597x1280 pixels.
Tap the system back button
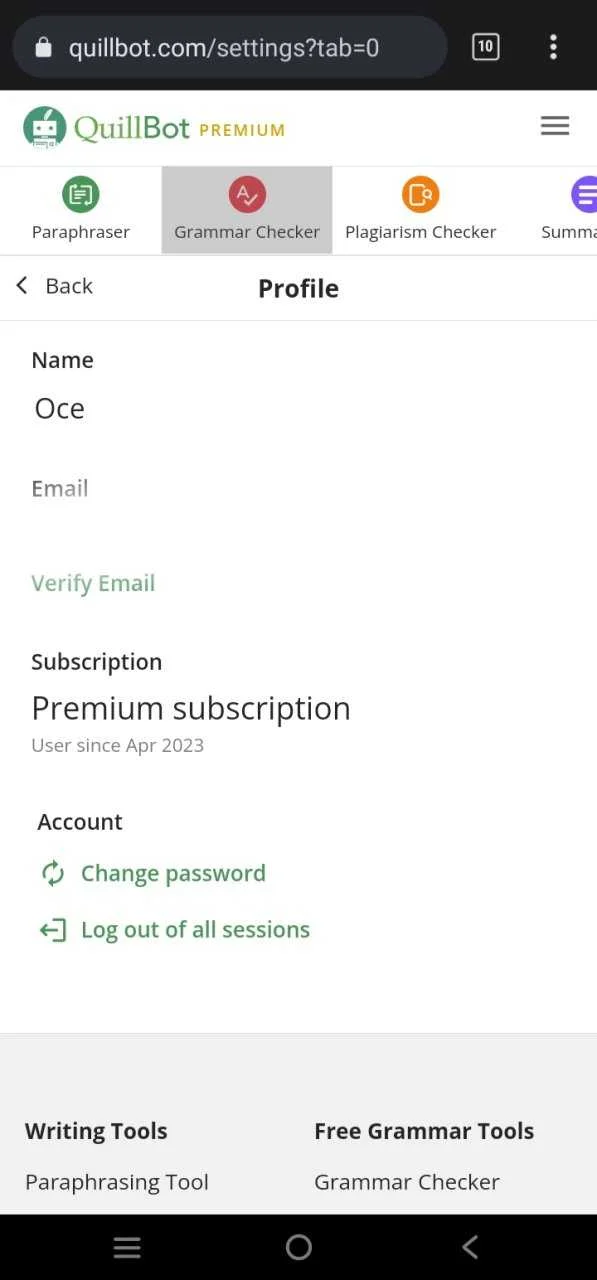[x=470, y=1247]
